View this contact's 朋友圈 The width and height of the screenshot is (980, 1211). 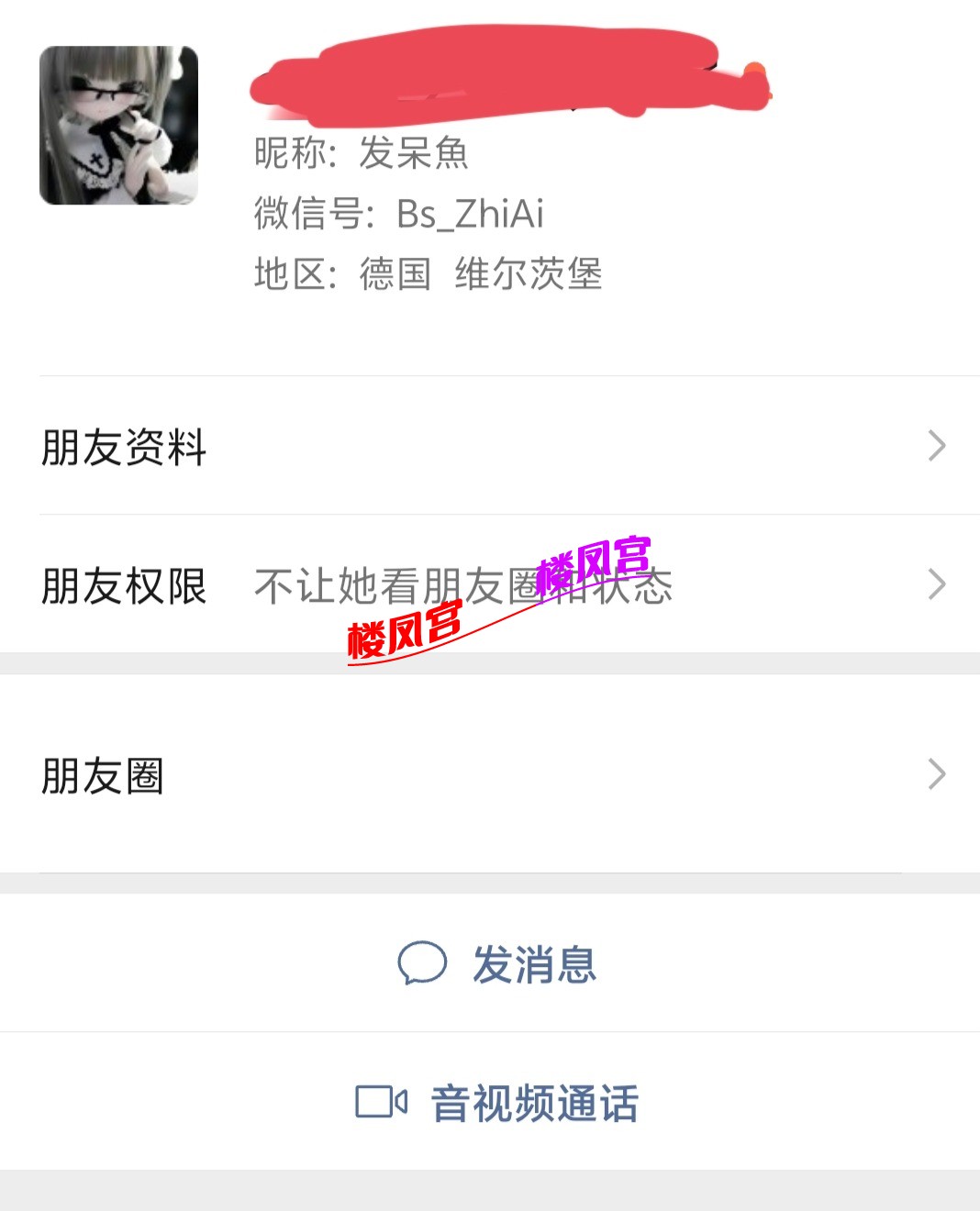pyautogui.click(x=490, y=775)
